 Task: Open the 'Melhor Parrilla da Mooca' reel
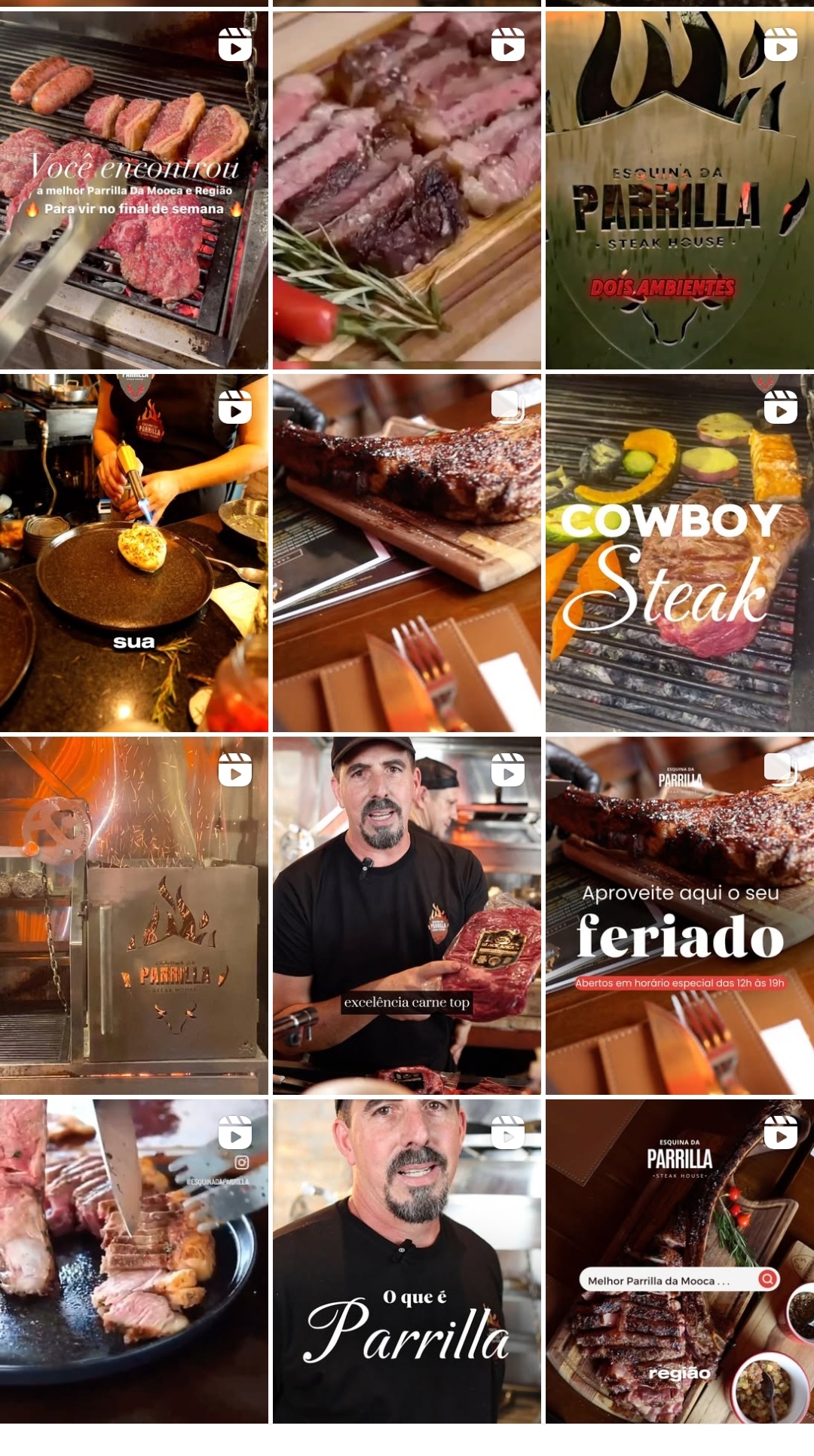[680, 1261]
